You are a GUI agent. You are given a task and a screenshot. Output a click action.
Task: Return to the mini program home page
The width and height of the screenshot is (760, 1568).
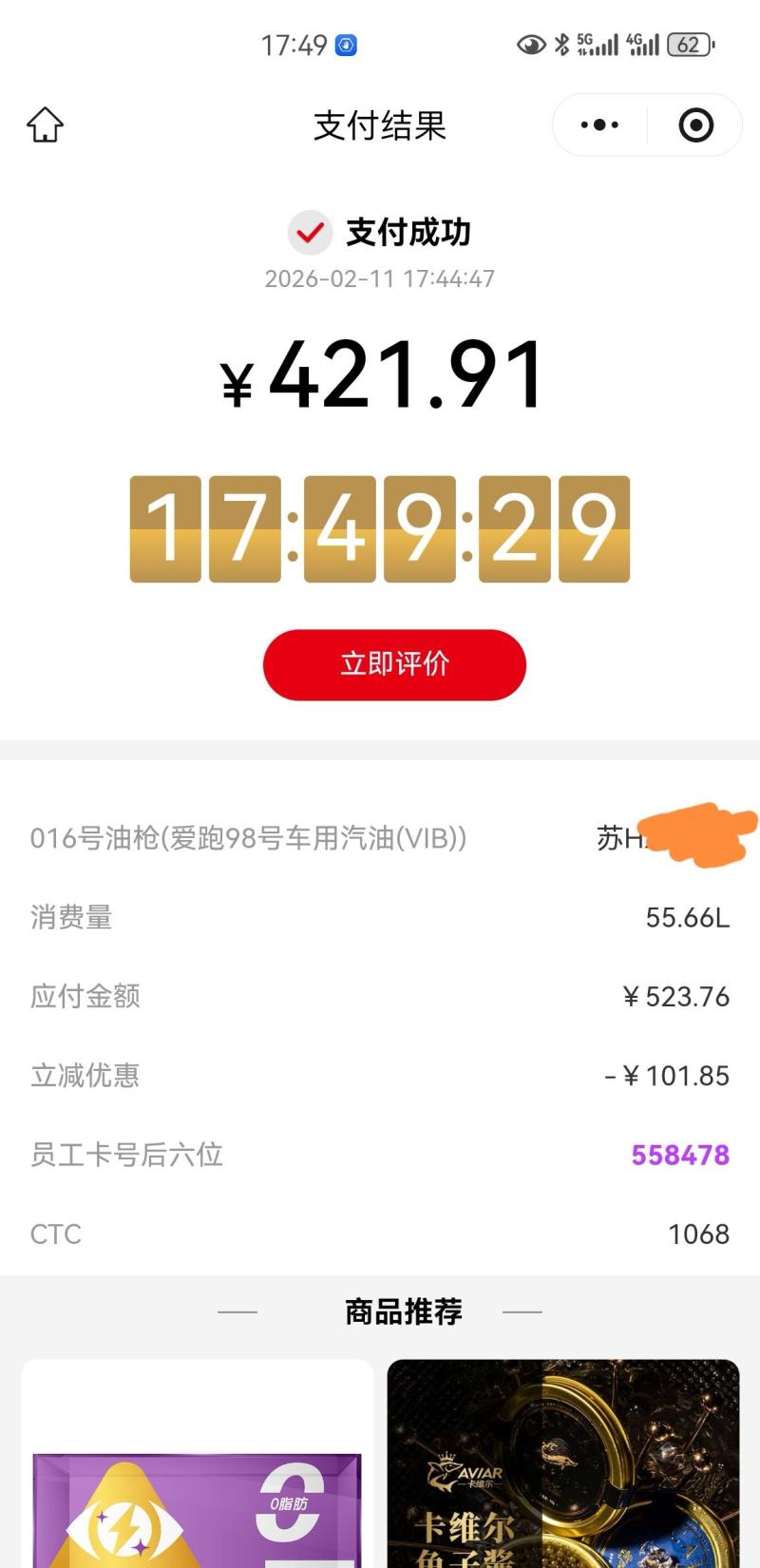tap(45, 124)
